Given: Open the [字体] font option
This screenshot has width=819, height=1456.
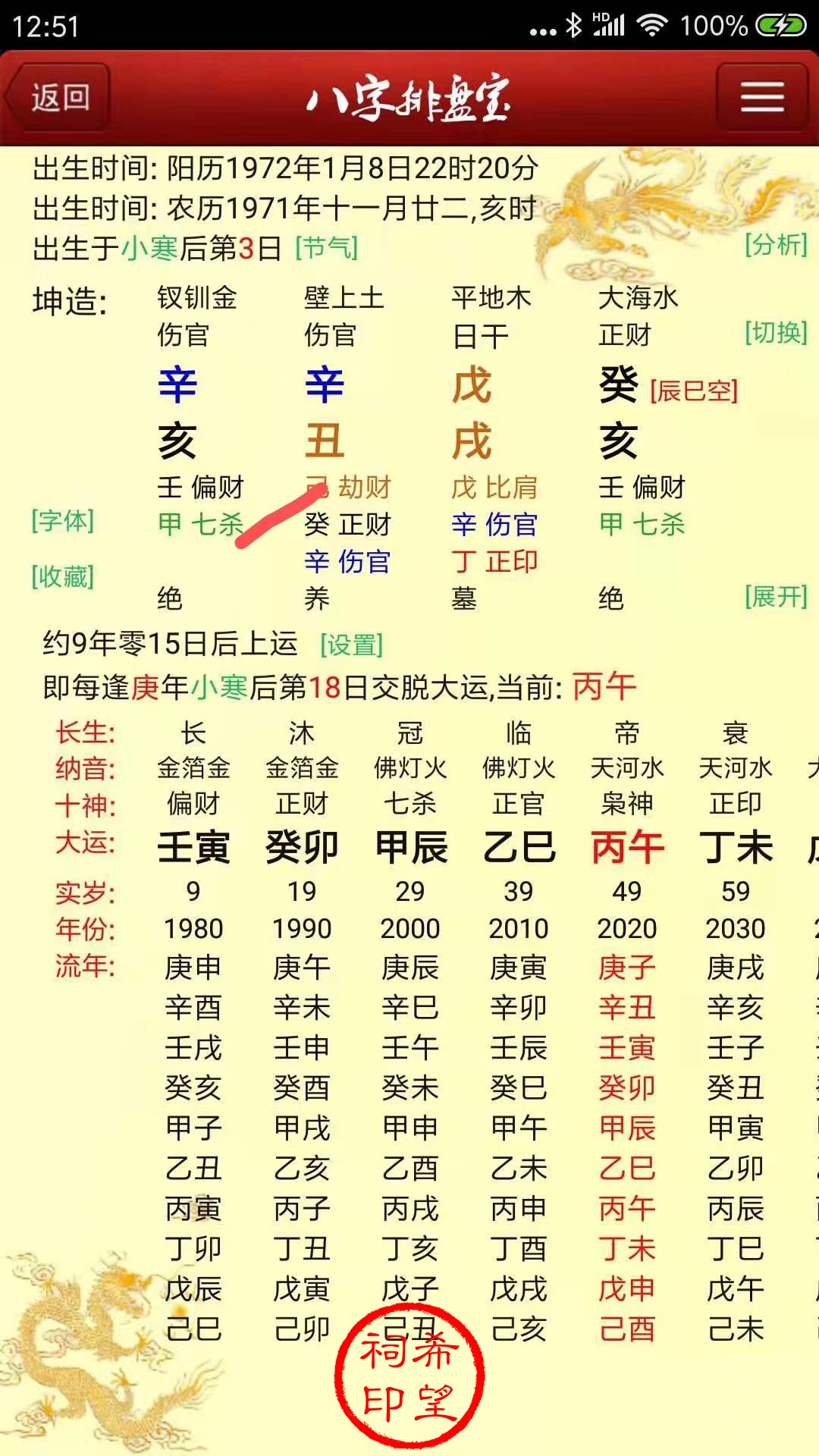Looking at the screenshot, I should pos(63,521).
